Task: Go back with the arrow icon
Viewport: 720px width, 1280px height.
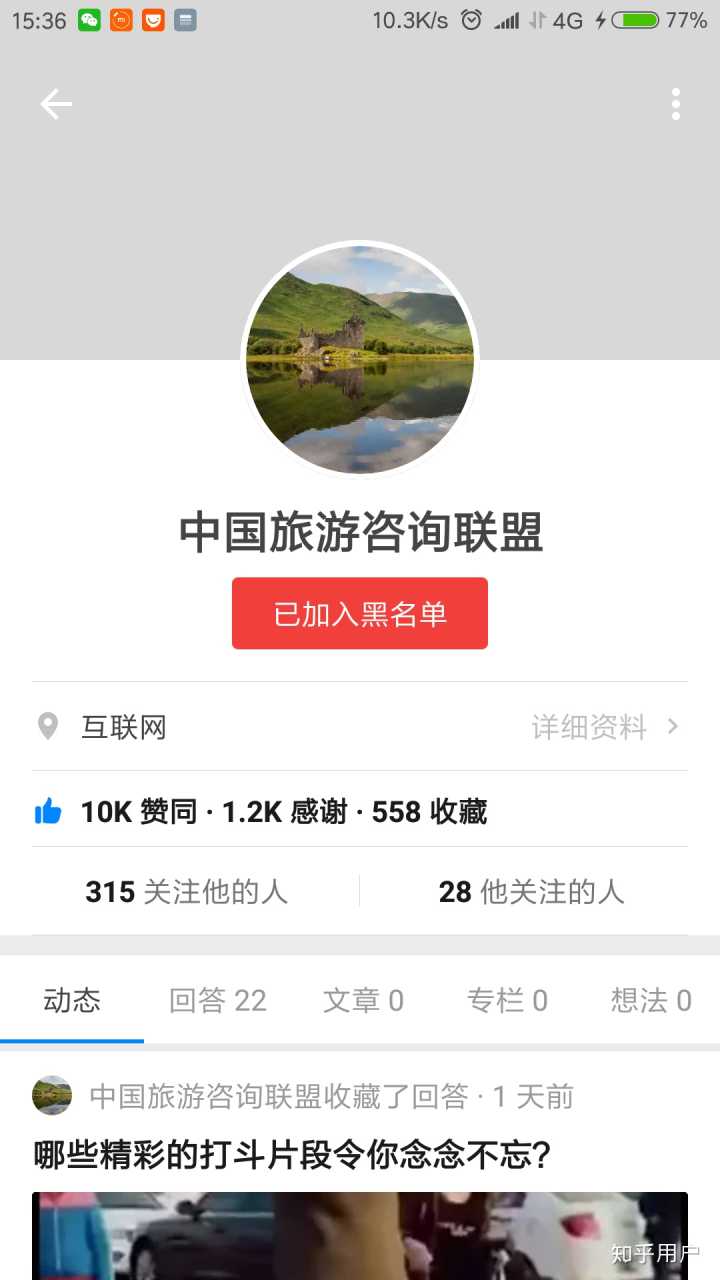Action: click(56, 104)
